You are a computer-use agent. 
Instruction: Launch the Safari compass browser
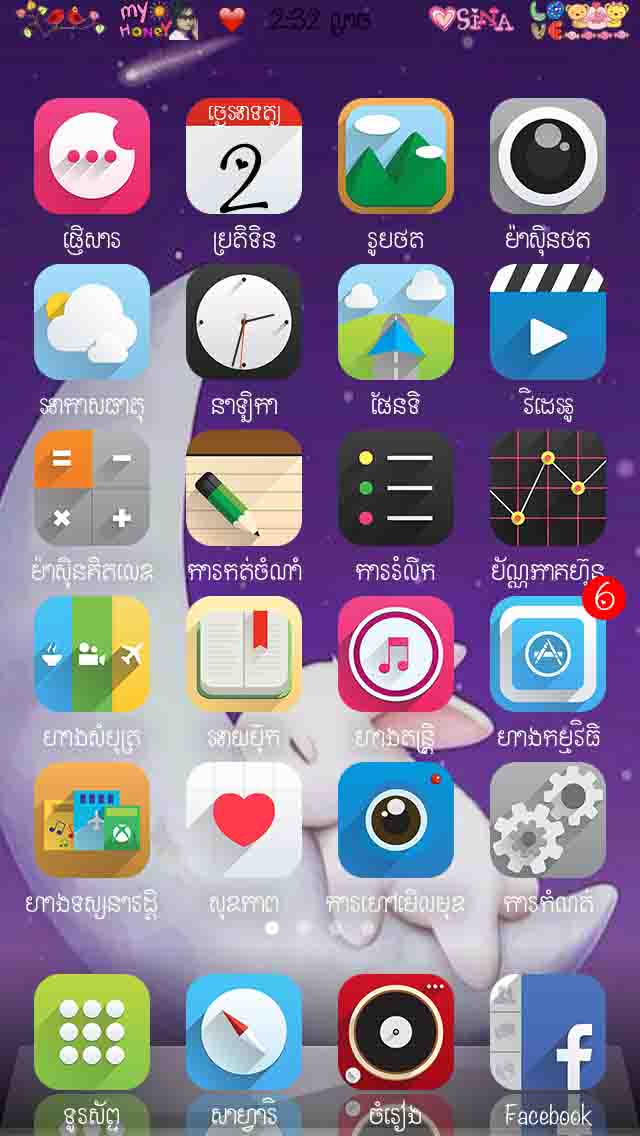point(244,1032)
